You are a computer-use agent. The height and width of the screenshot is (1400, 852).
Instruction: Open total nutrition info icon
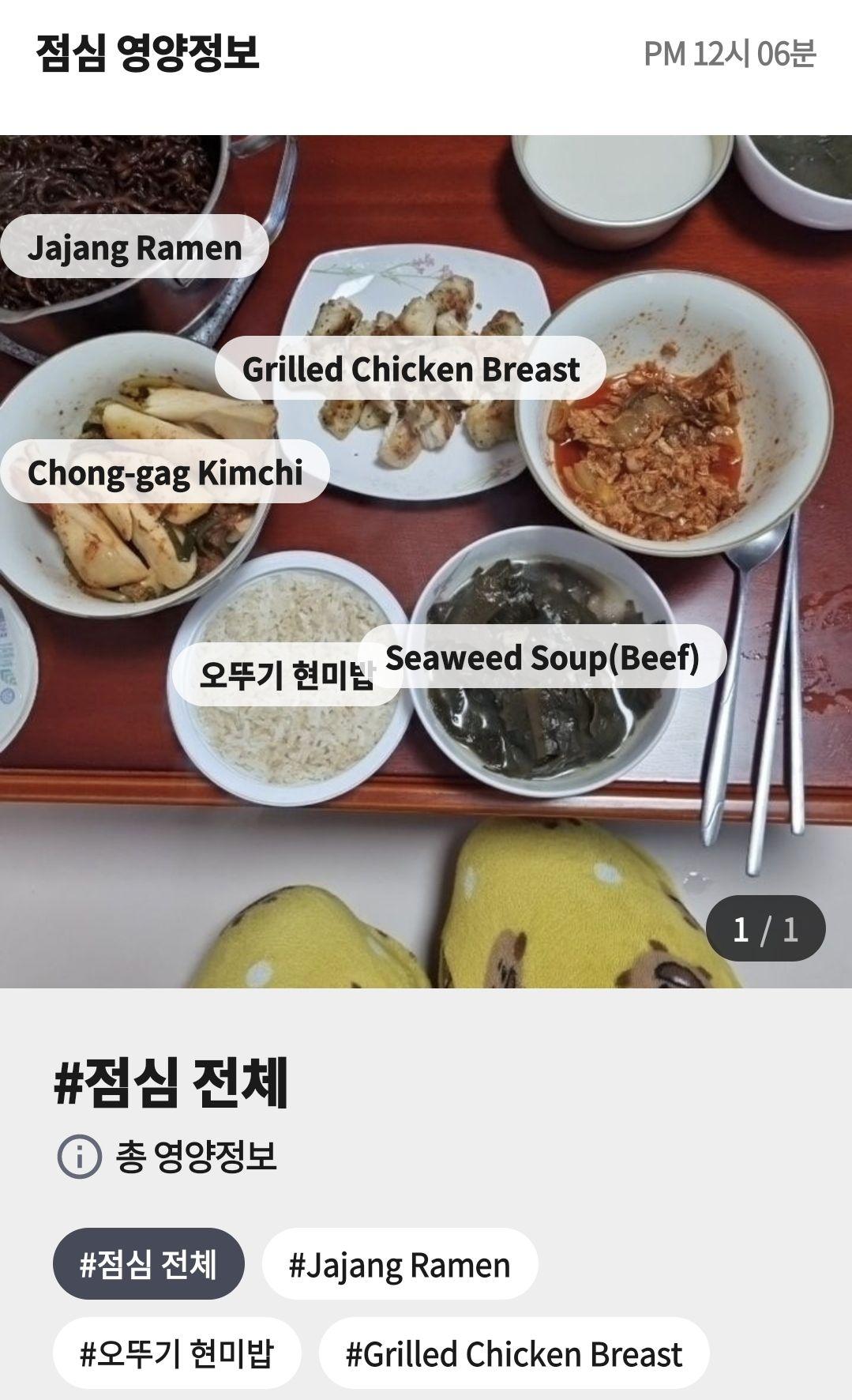pos(79,1157)
